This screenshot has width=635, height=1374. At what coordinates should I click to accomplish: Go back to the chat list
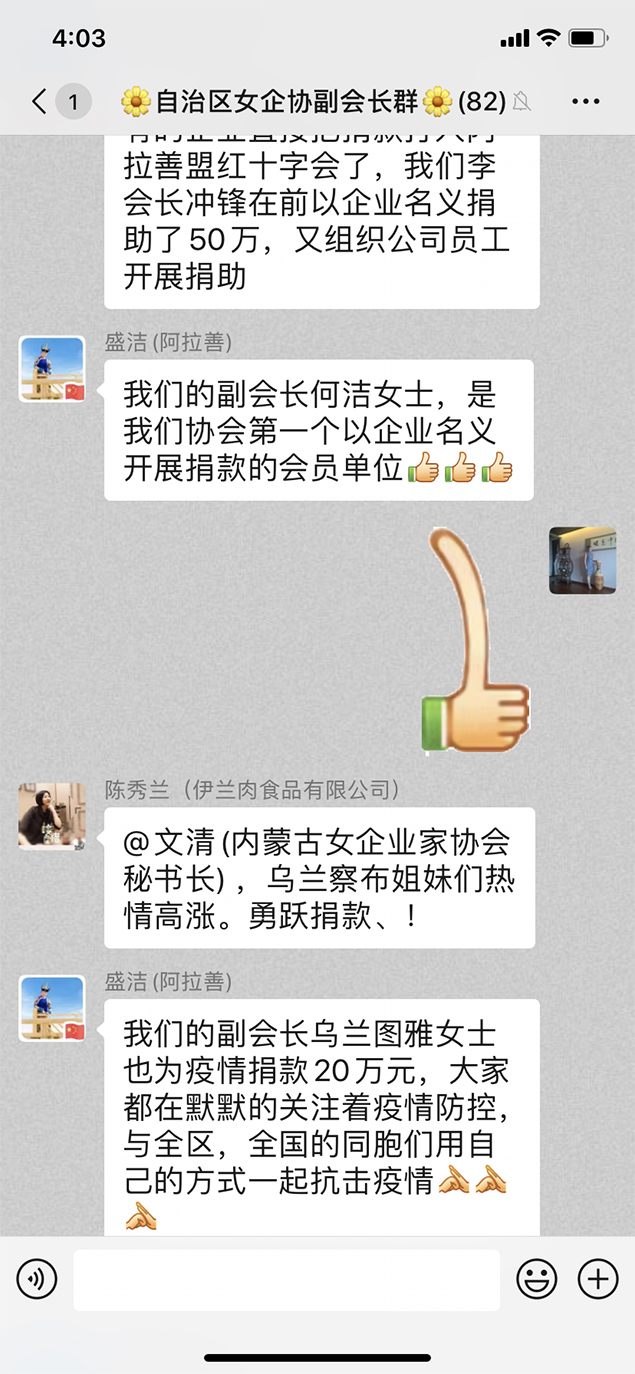click(x=40, y=101)
